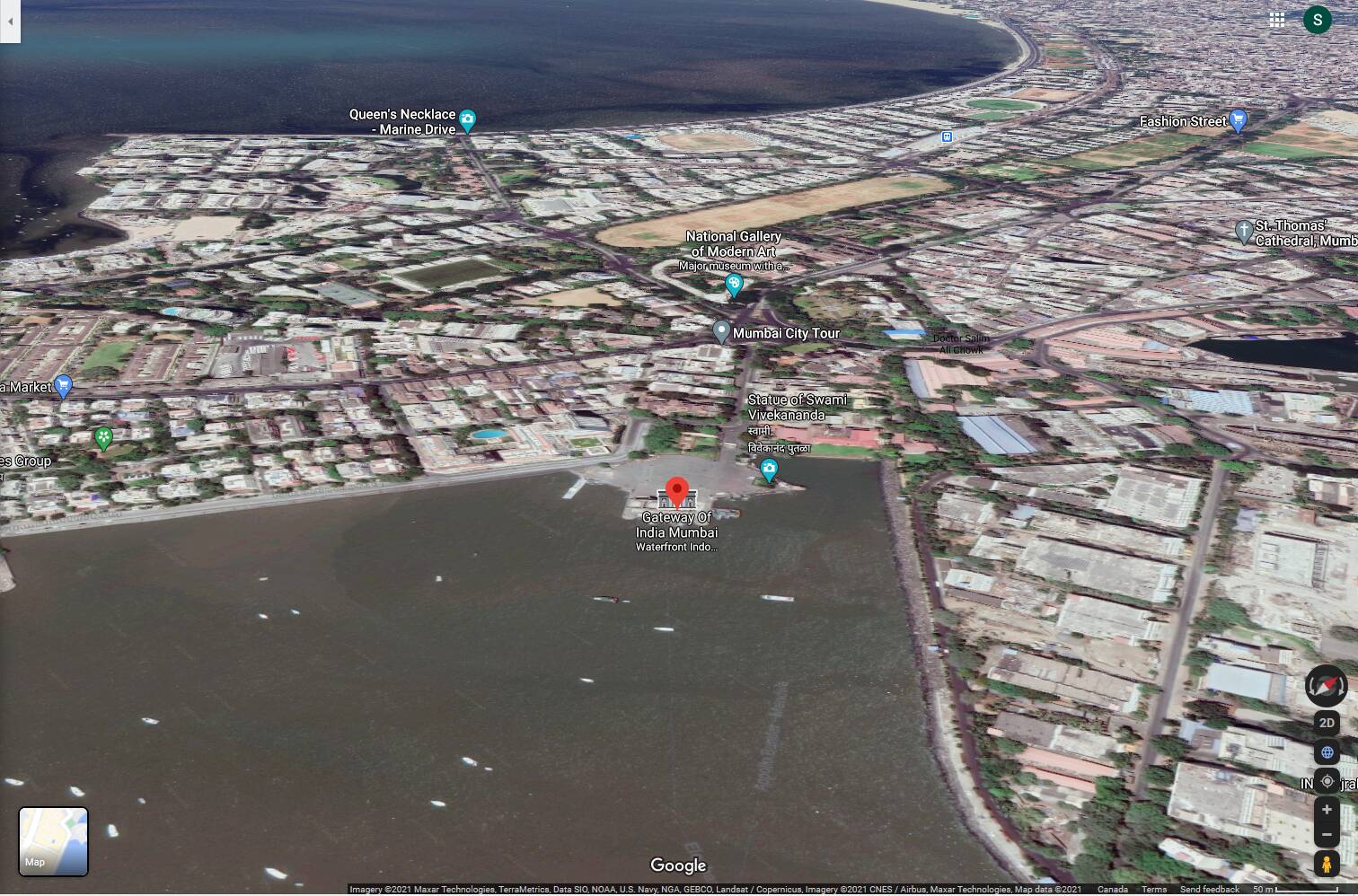Open St. Thomas' Cathedral marker

click(1244, 232)
